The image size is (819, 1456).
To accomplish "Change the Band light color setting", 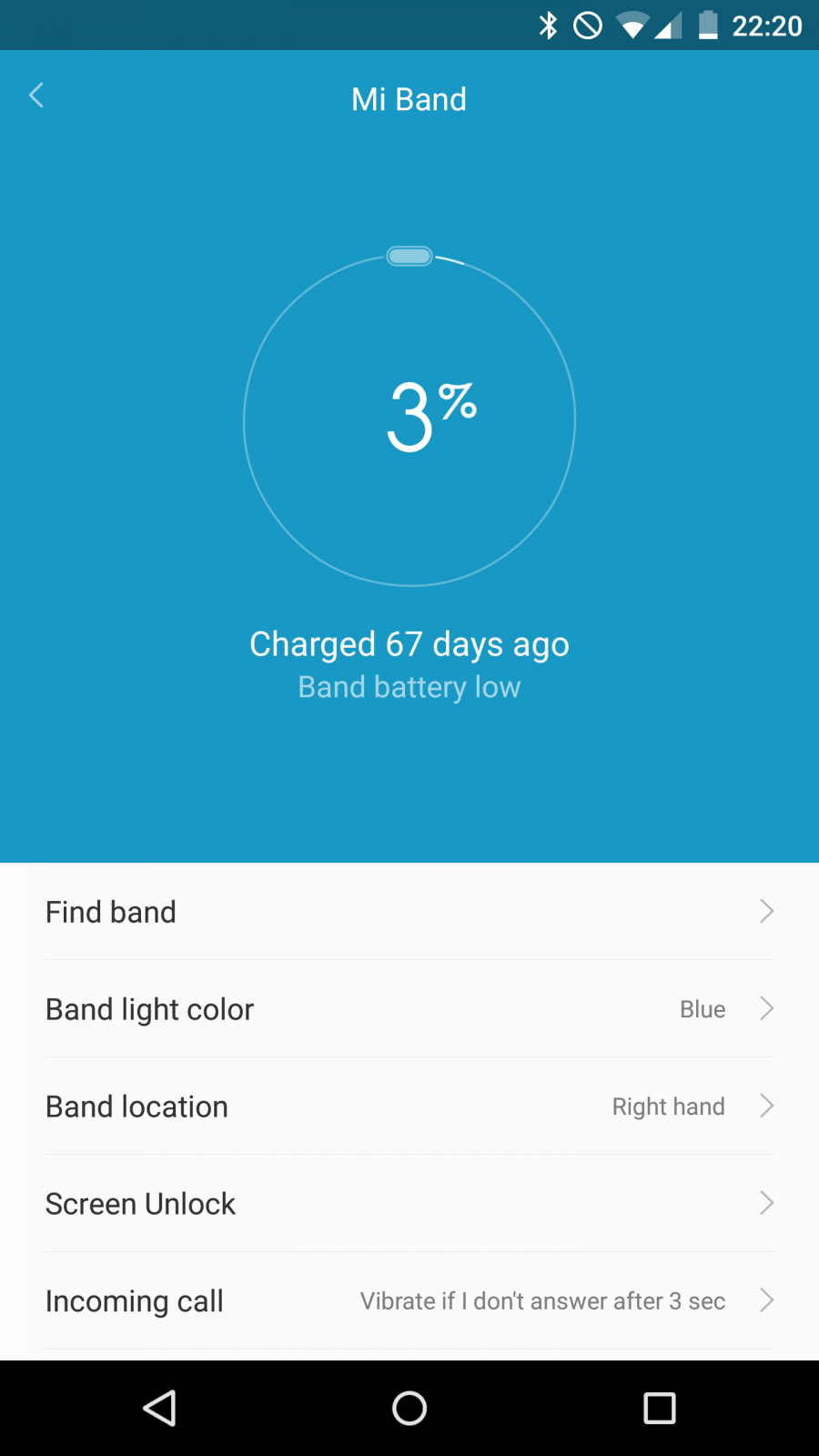I will (409, 1009).
